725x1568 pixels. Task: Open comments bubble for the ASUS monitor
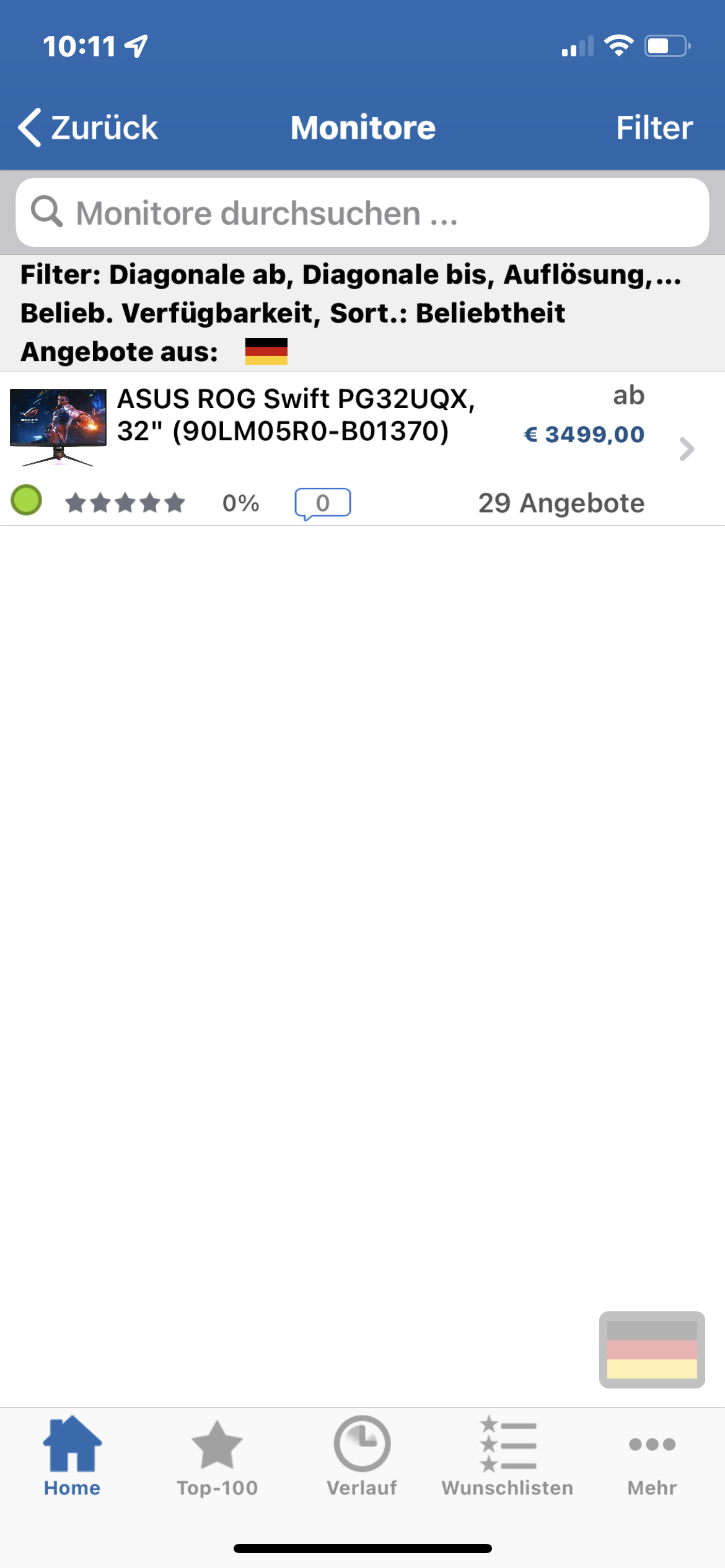click(322, 503)
